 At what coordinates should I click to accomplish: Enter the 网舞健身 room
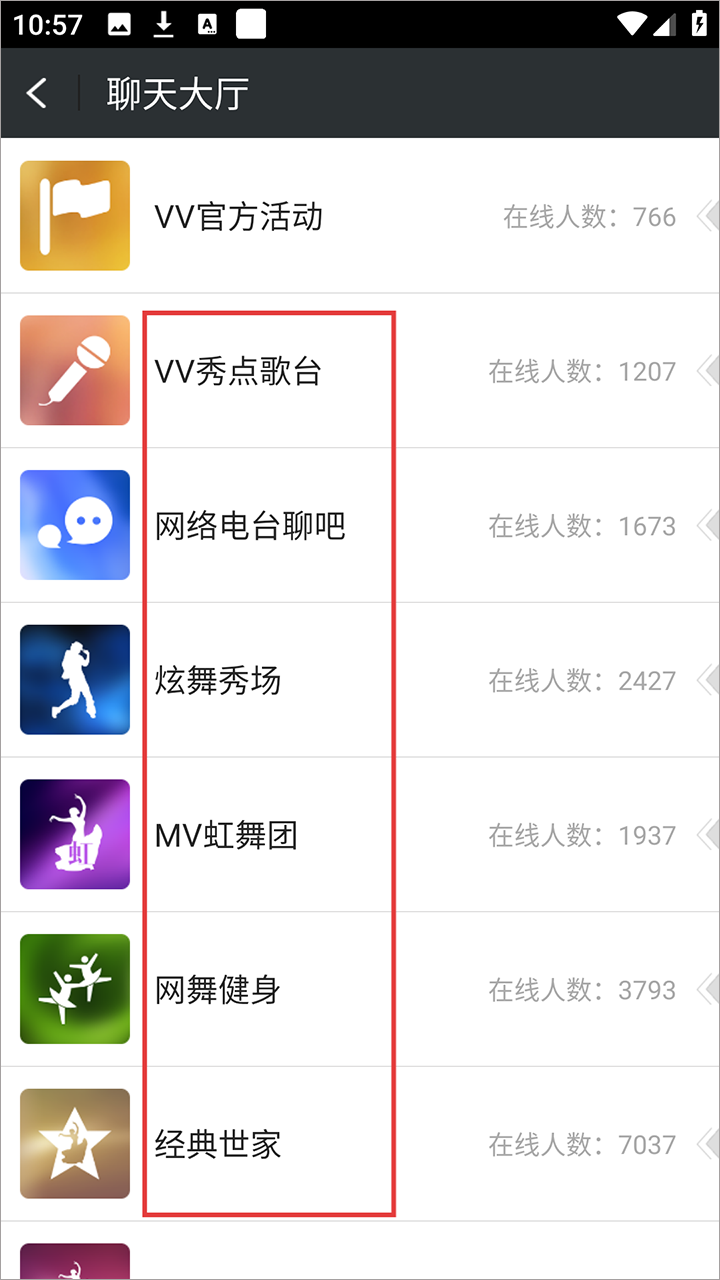click(218, 990)
